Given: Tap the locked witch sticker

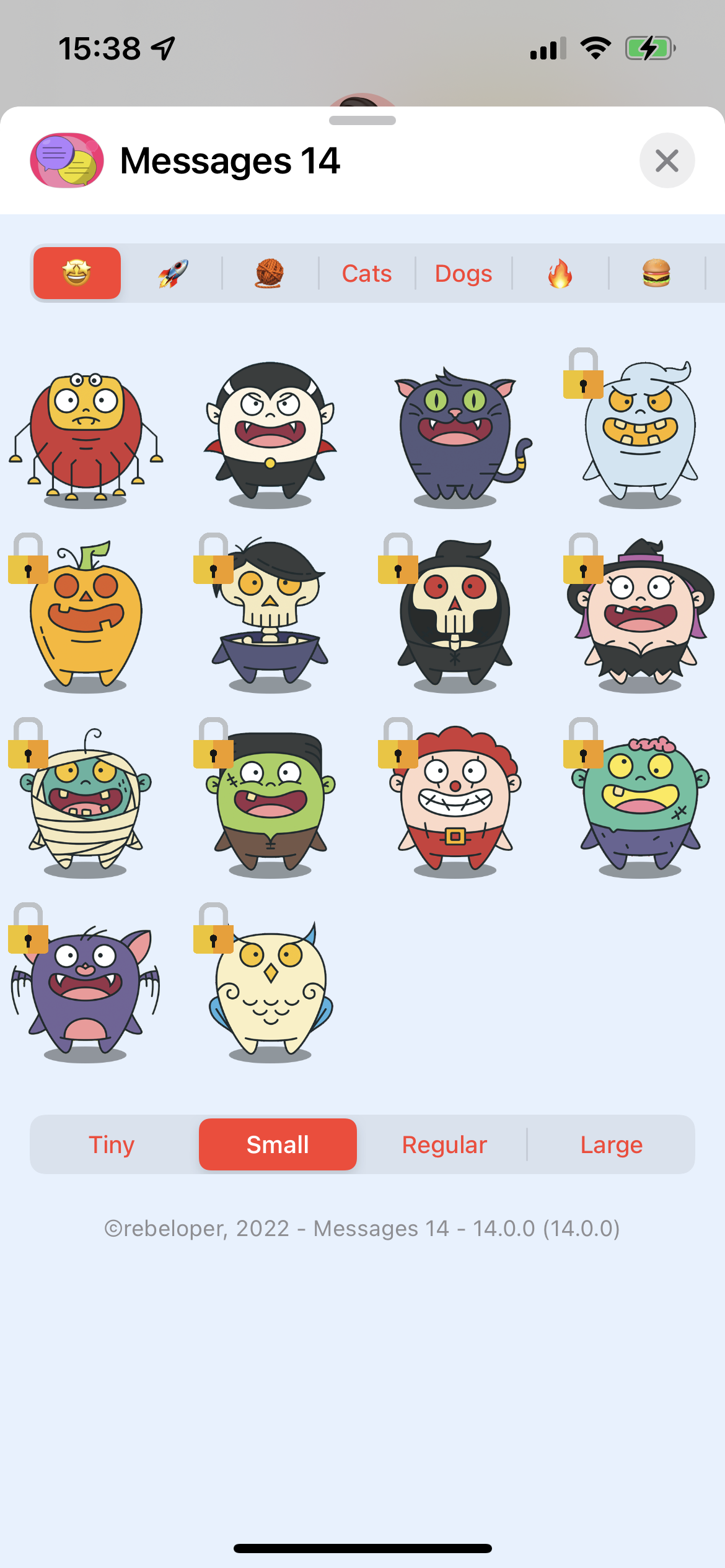Looking at the screenshot, I should [640, 616].
